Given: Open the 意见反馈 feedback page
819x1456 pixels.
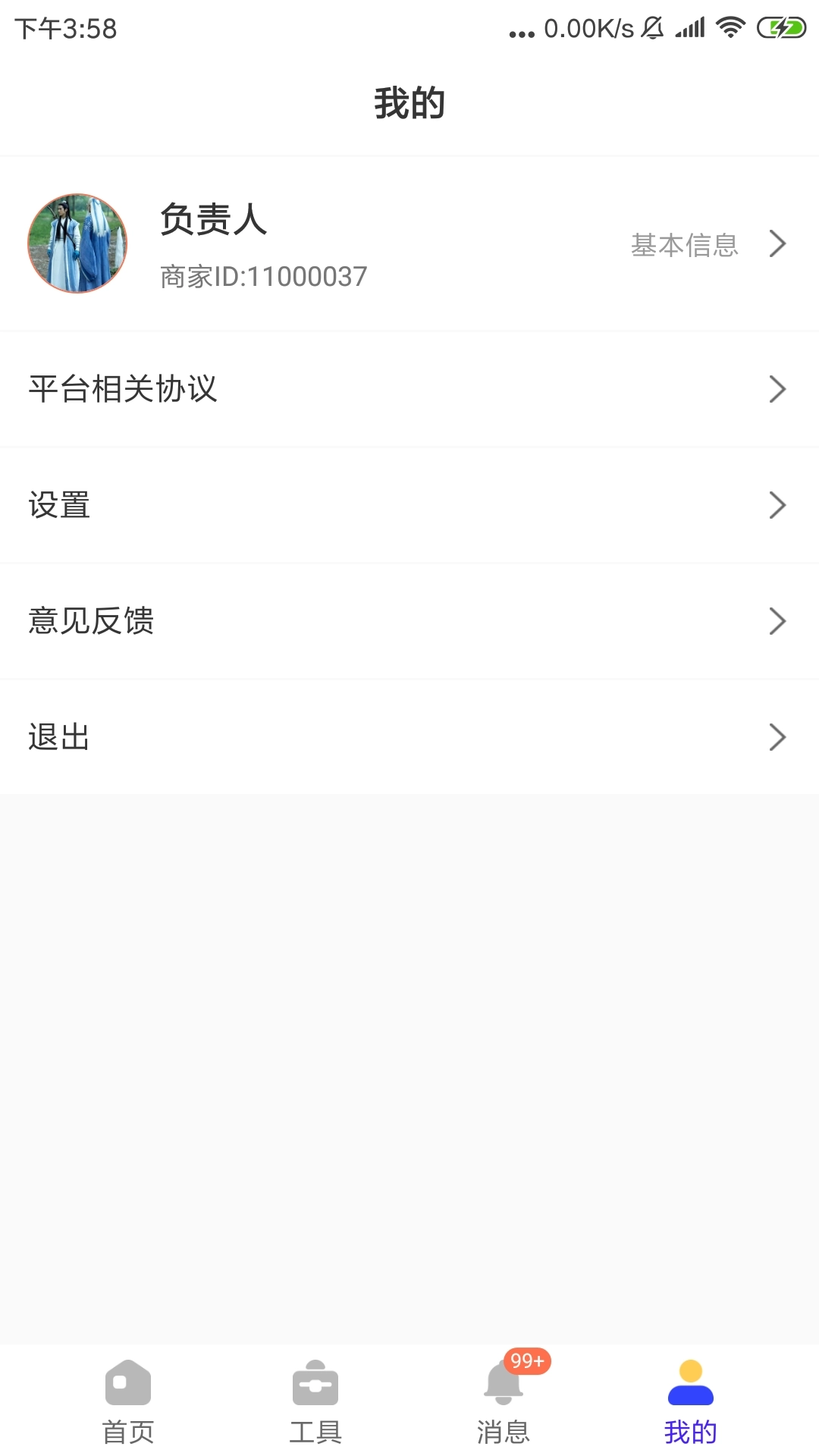Looking at the screenshot, I should [92, 621].
